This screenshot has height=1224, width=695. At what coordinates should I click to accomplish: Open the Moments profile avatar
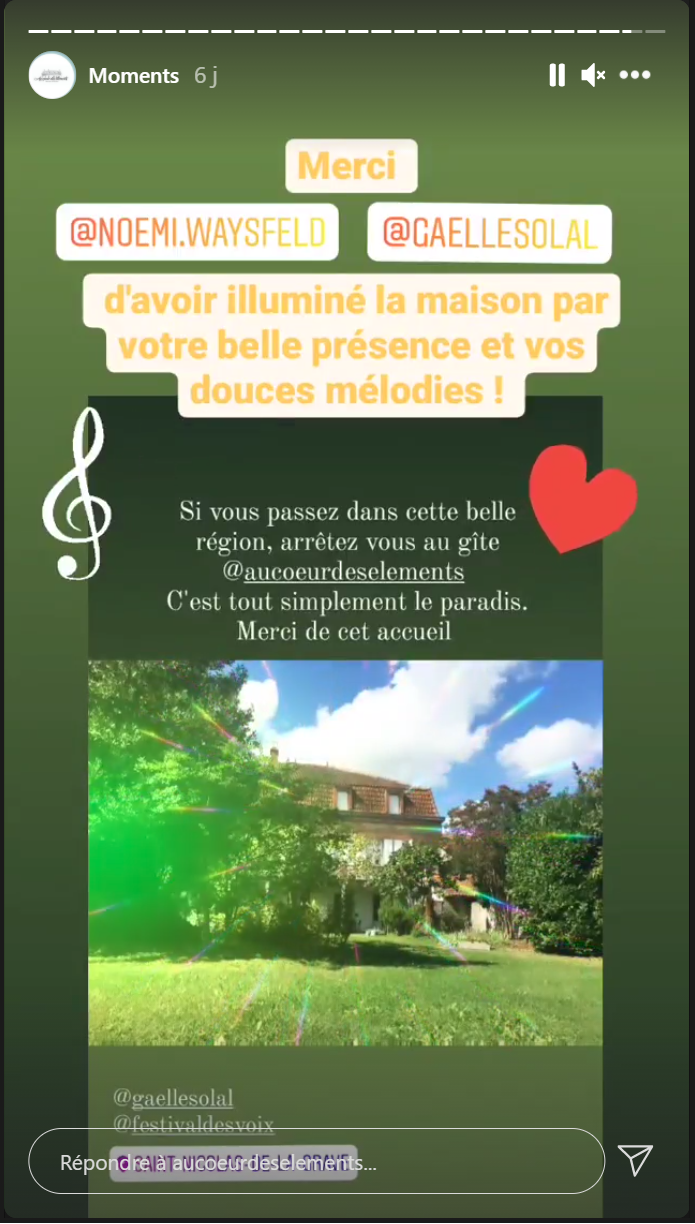(53, 75)
